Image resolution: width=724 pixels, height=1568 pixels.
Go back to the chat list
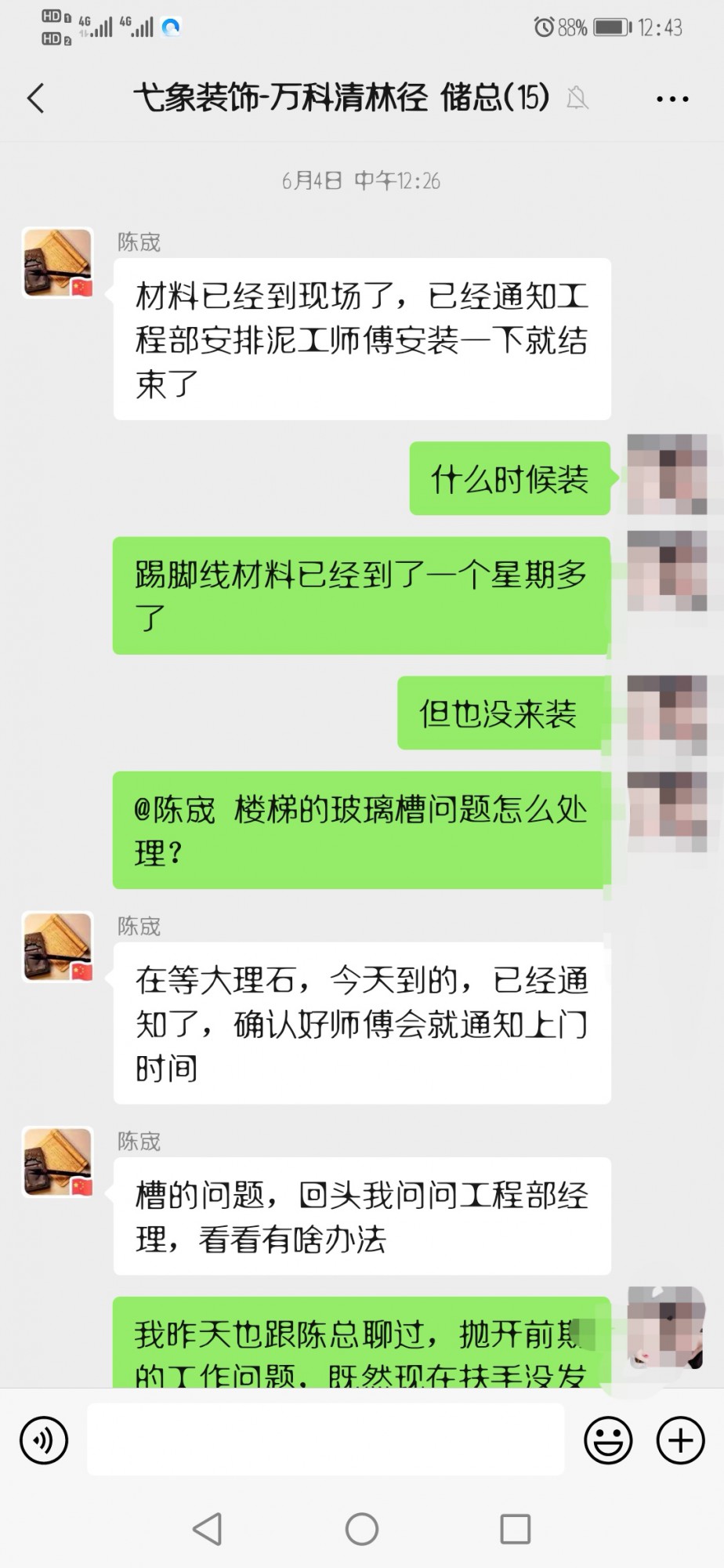[36, 99]
